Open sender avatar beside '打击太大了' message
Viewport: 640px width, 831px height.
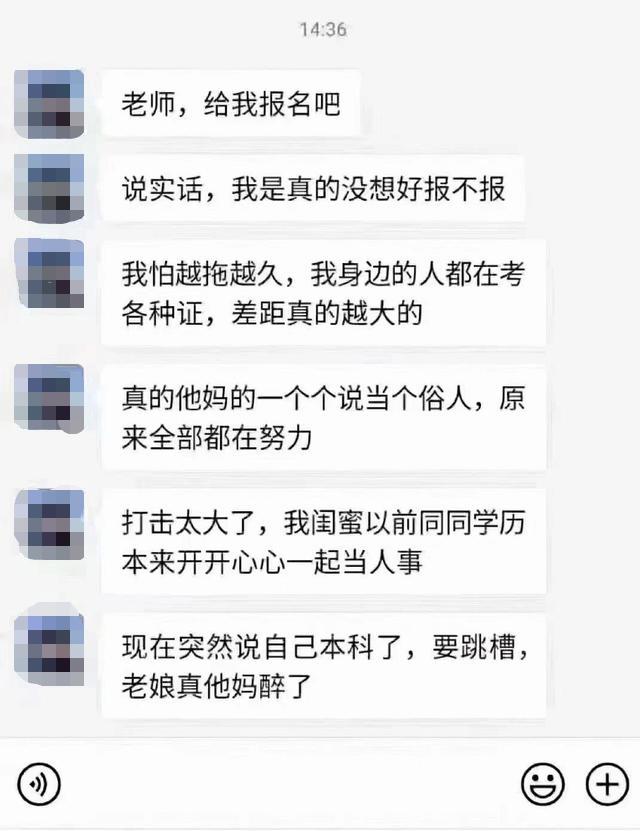(48, 522)
